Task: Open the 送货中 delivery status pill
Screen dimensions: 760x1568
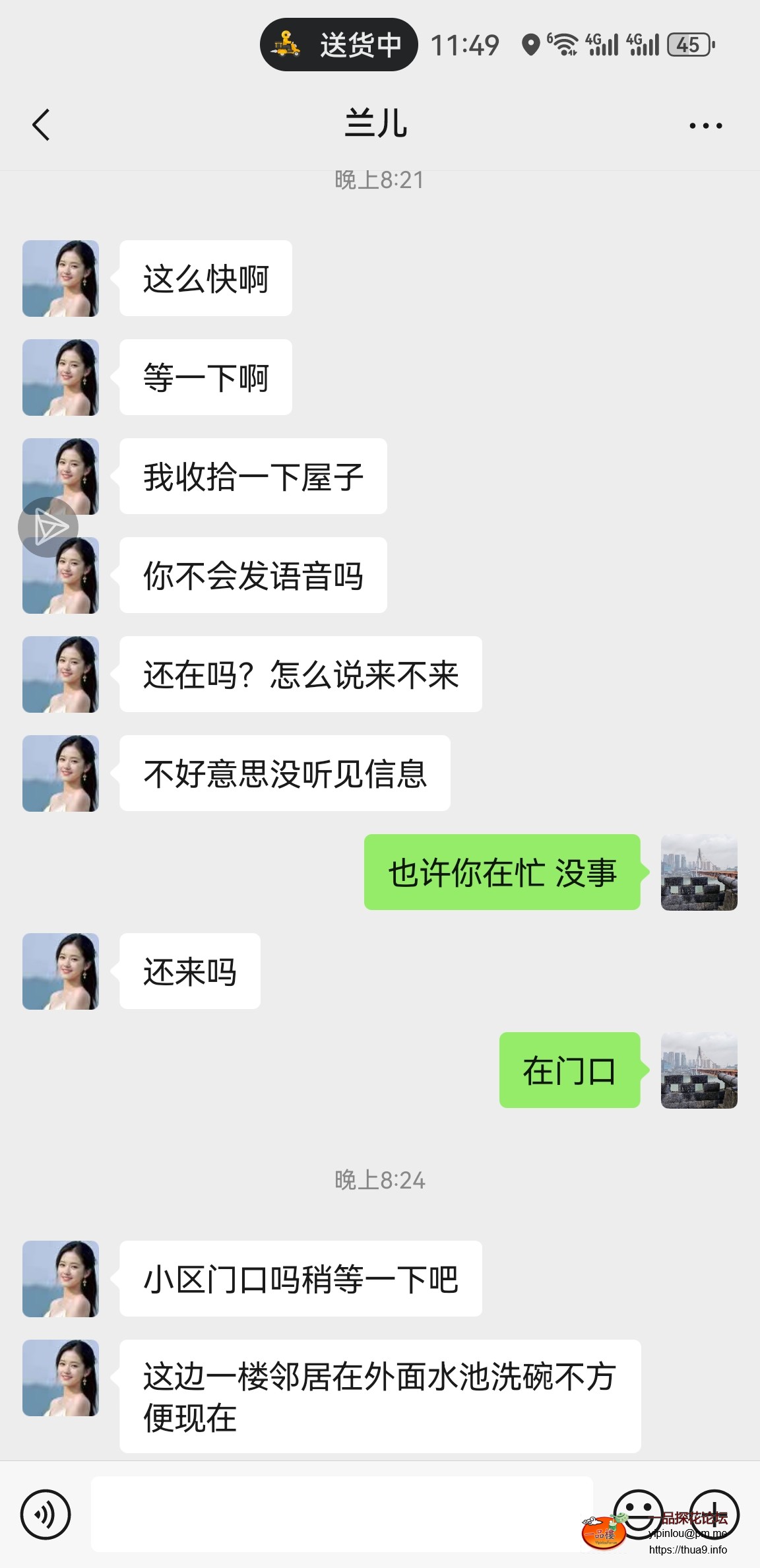Action: tap(339, 45)
